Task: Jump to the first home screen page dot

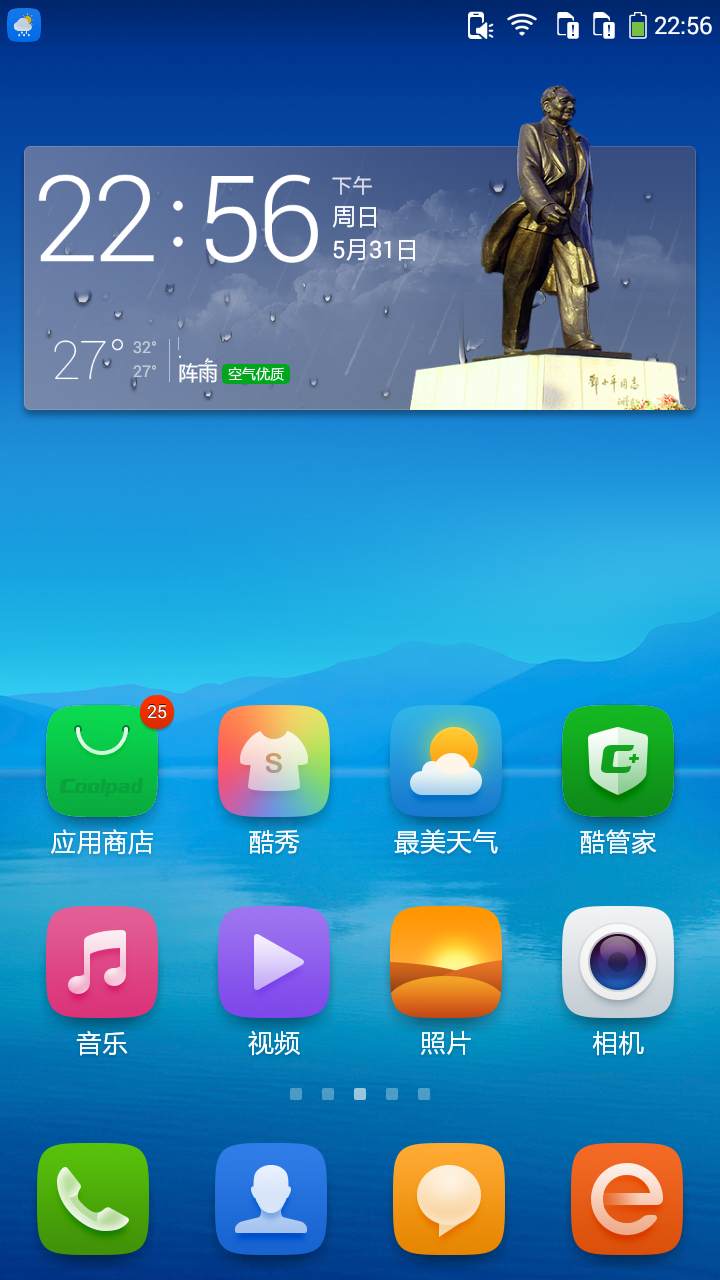Action: tap(296, 1094)
